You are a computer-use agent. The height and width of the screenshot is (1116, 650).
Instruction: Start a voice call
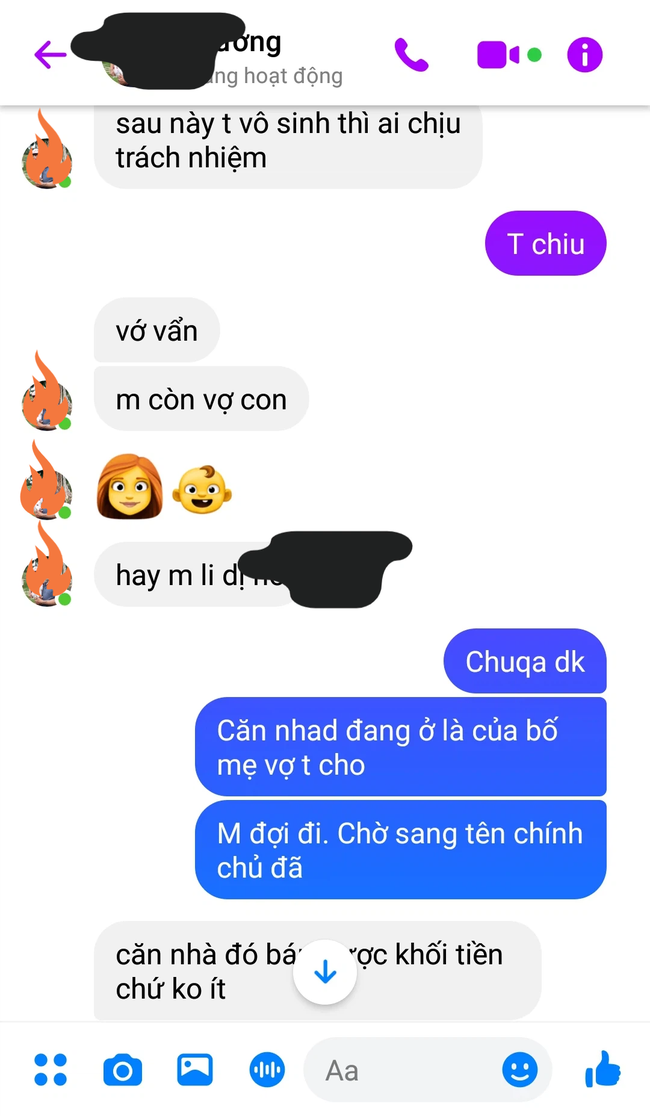[x=410, y=54]
